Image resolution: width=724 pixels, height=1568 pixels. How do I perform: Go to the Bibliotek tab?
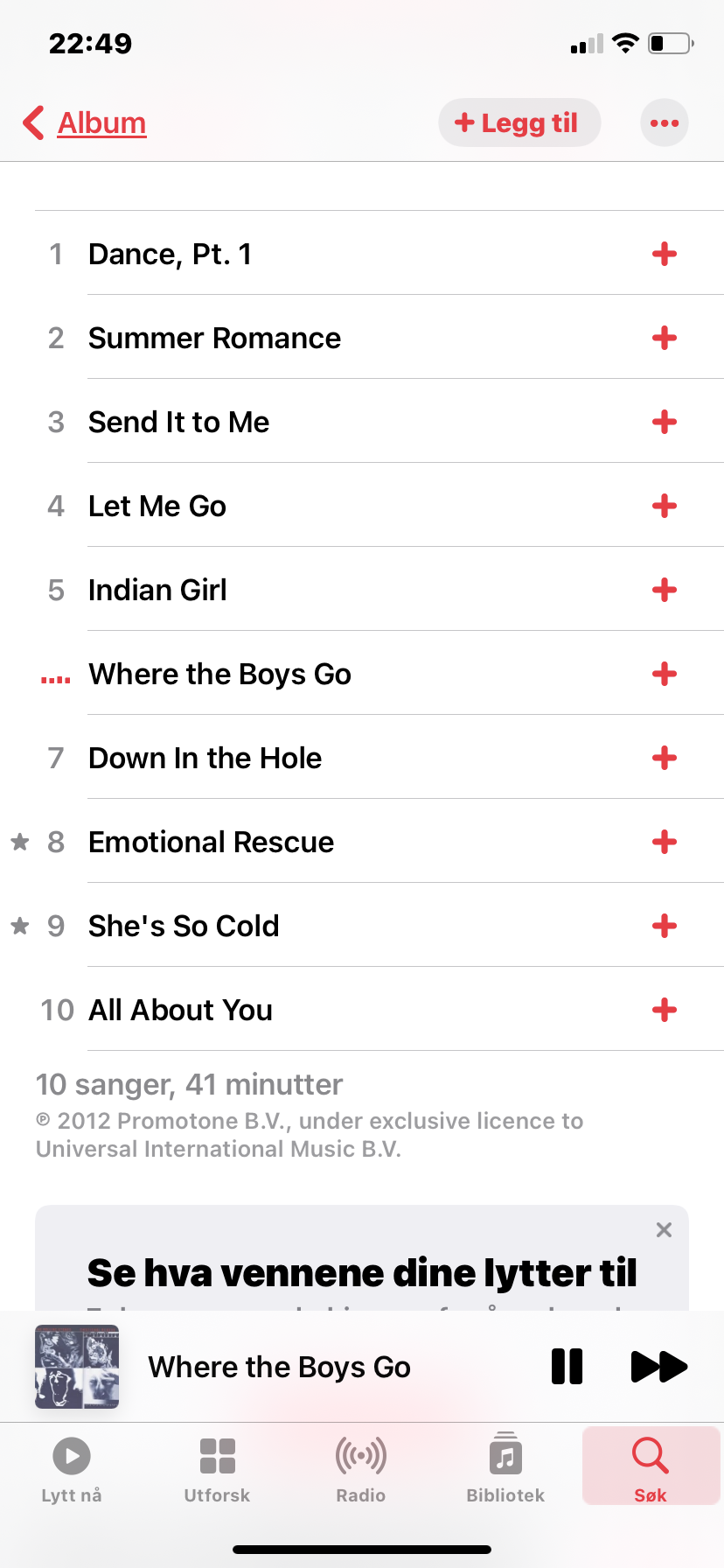click(x=505, y=1470)
